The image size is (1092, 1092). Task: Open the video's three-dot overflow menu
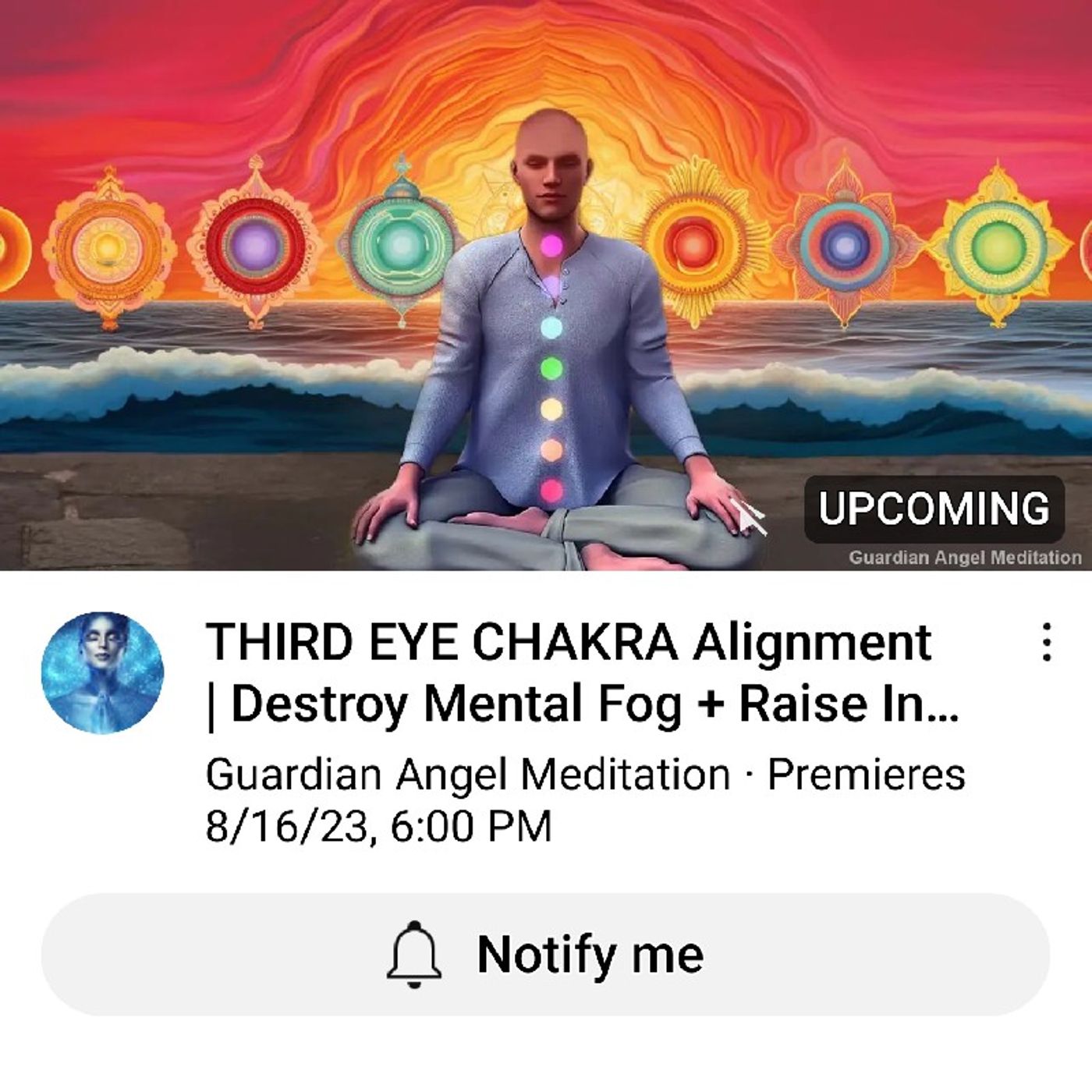pyautogui.click(x=1047, y=643)
